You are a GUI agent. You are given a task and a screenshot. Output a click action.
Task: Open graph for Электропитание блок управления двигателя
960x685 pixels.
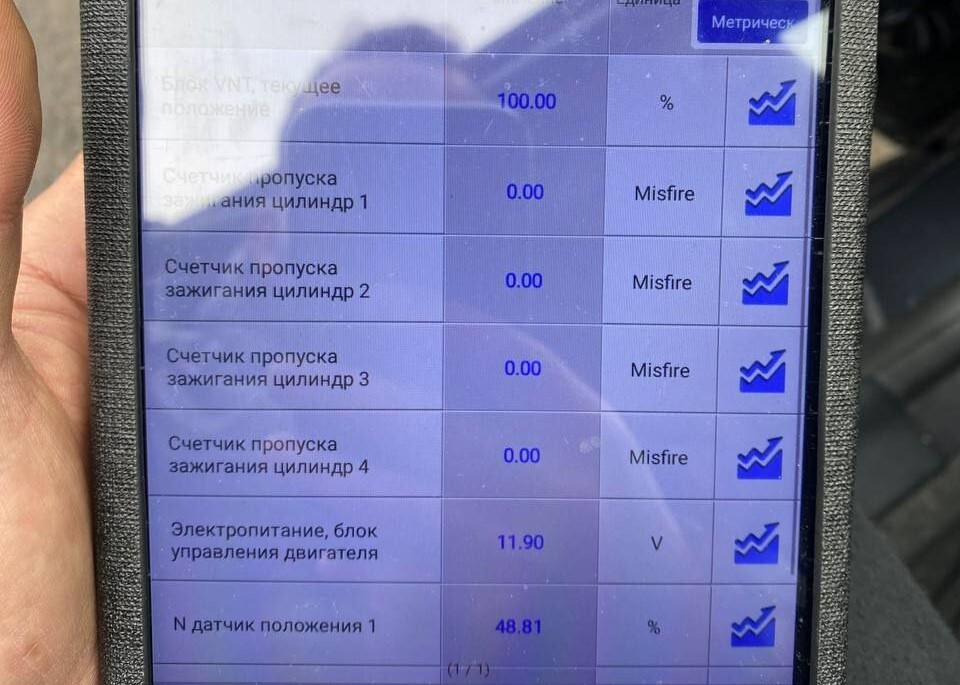coord(756,543)
